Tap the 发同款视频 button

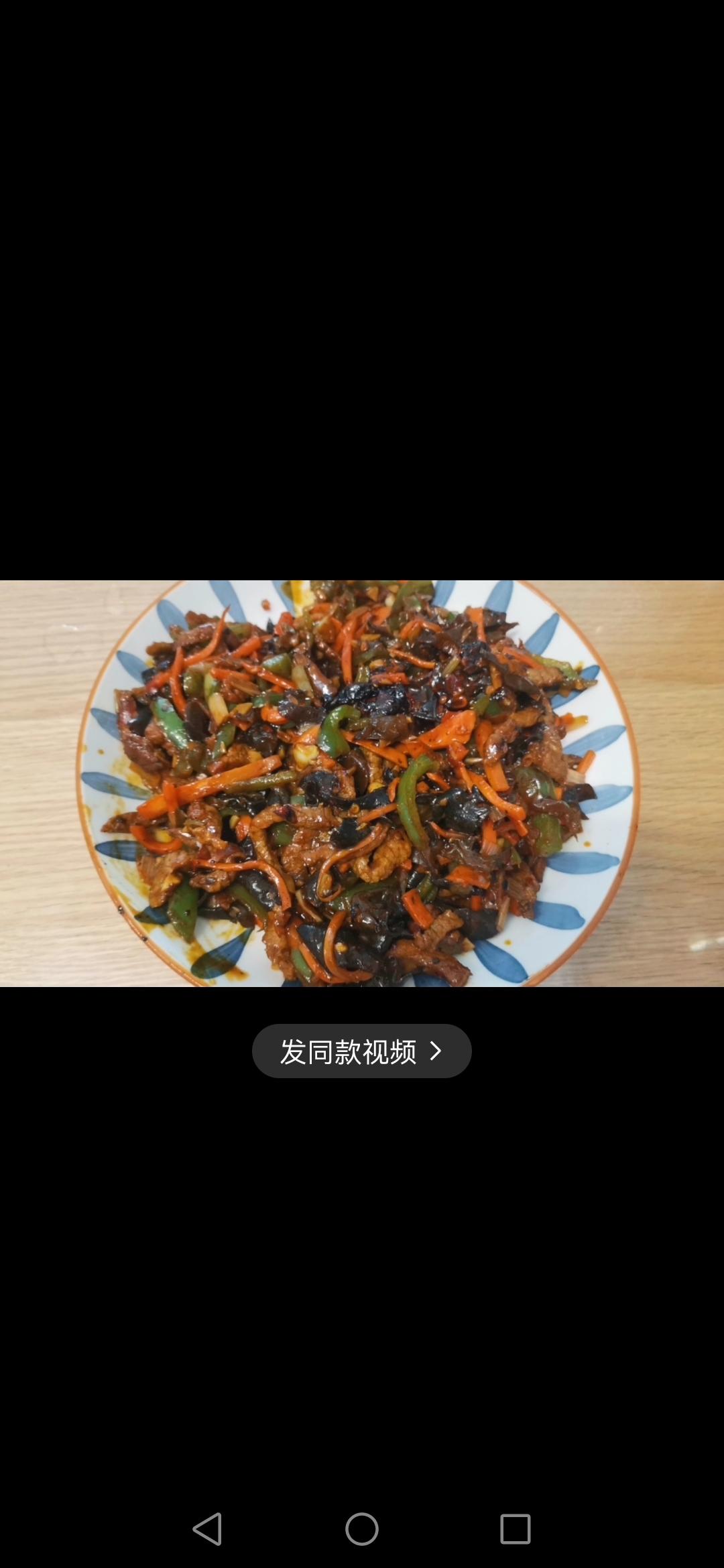361,1051
